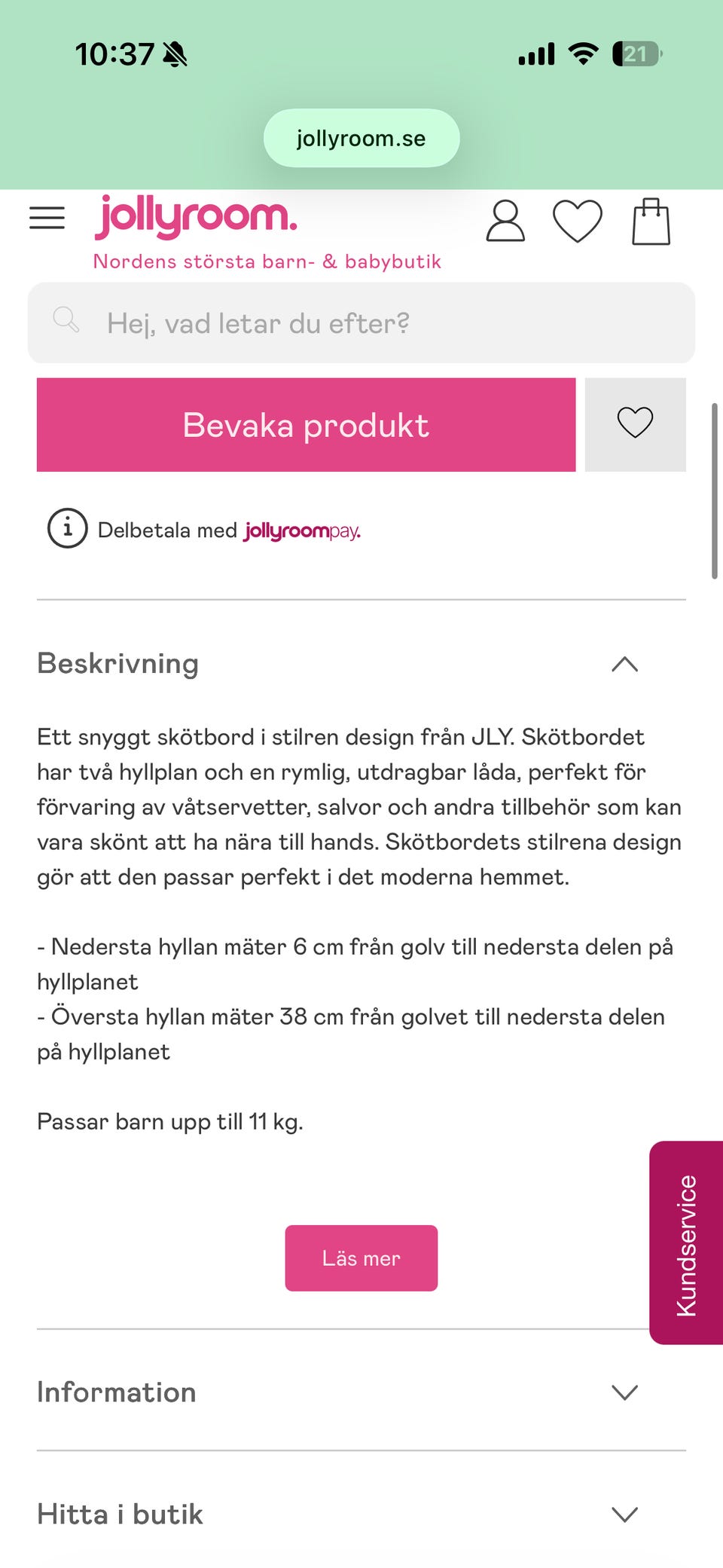Click the jollyroom.se address pill
723x1568 pixels.
(x=361, y=138)
